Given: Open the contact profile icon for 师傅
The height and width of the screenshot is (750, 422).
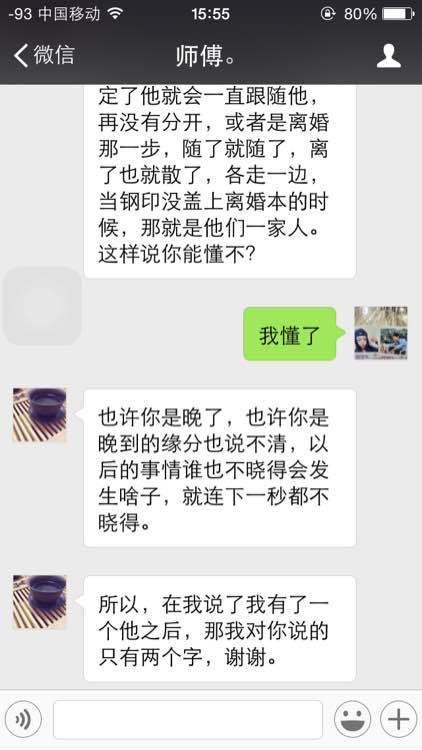Looking at the screenshot, I should click(388, 56).
